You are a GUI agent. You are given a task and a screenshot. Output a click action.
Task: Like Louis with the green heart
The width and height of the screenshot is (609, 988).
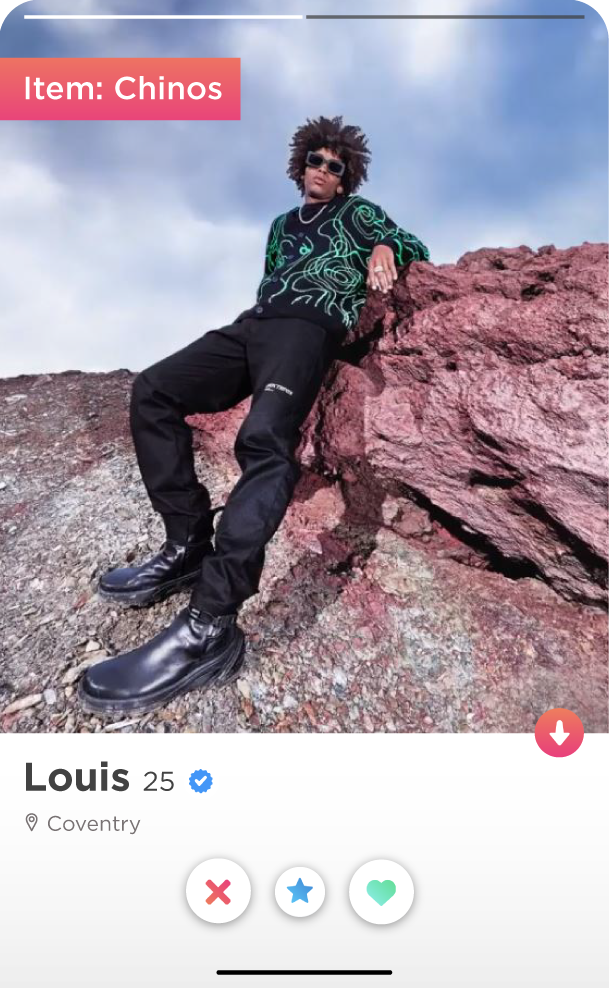381,891
